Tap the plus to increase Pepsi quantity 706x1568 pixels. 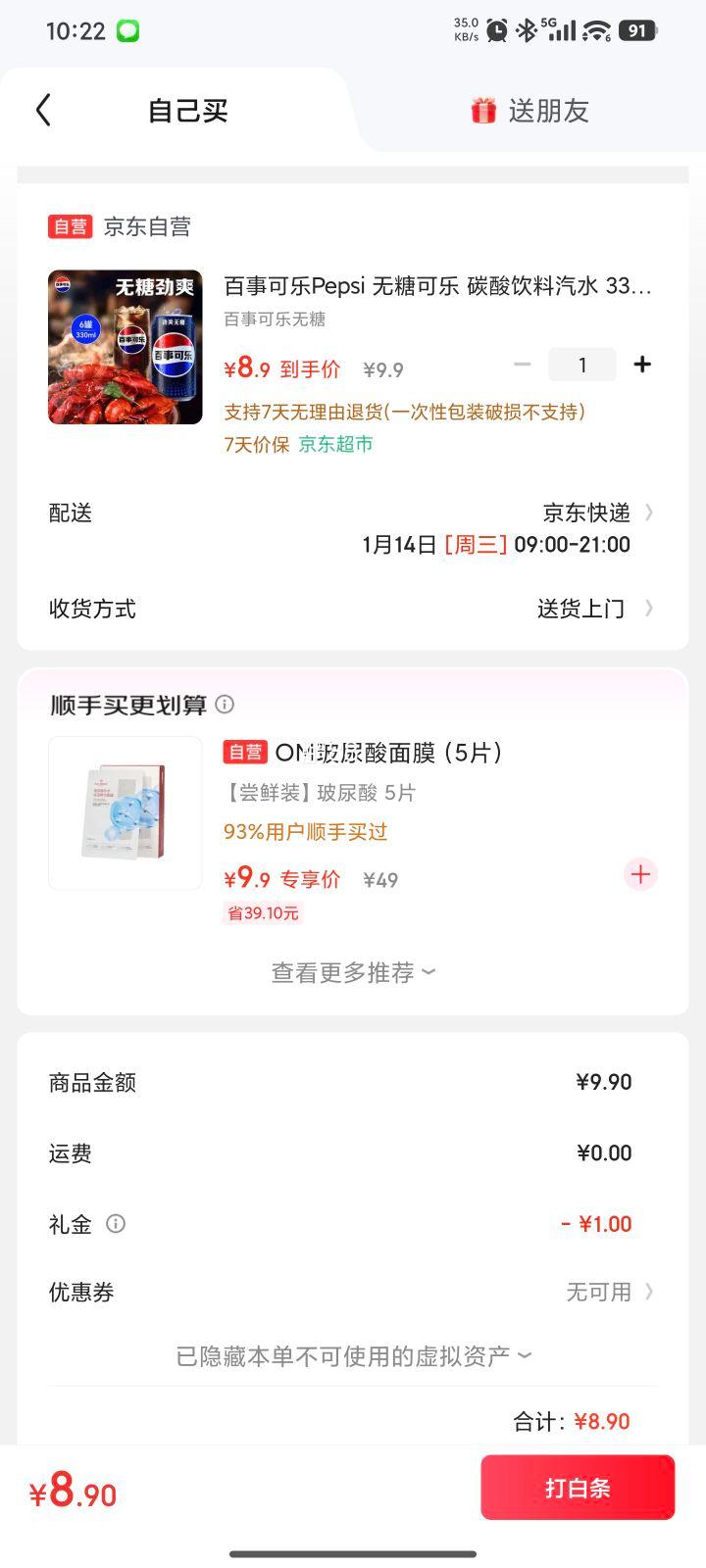[x=642, y=365]
